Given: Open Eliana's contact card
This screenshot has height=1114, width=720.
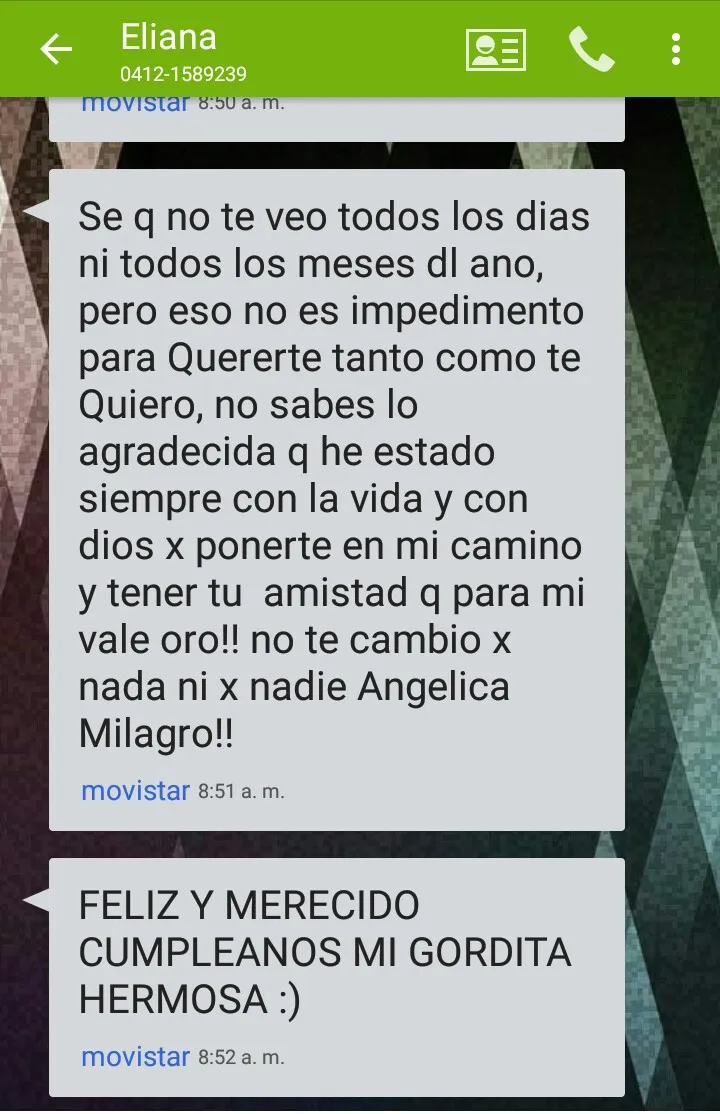Looking at the screenshot, I should tap(495, 49).
